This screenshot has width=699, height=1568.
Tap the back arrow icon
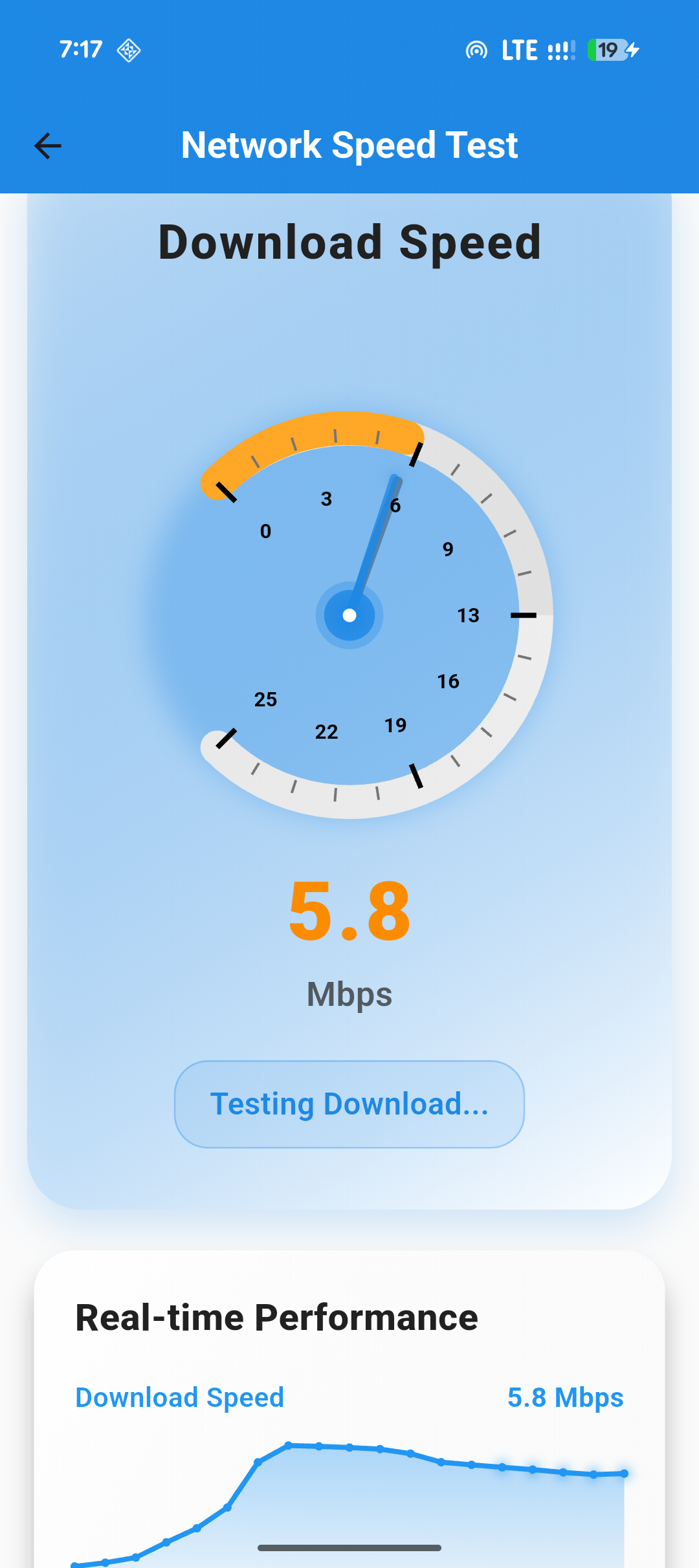click(x=47, y=146)
